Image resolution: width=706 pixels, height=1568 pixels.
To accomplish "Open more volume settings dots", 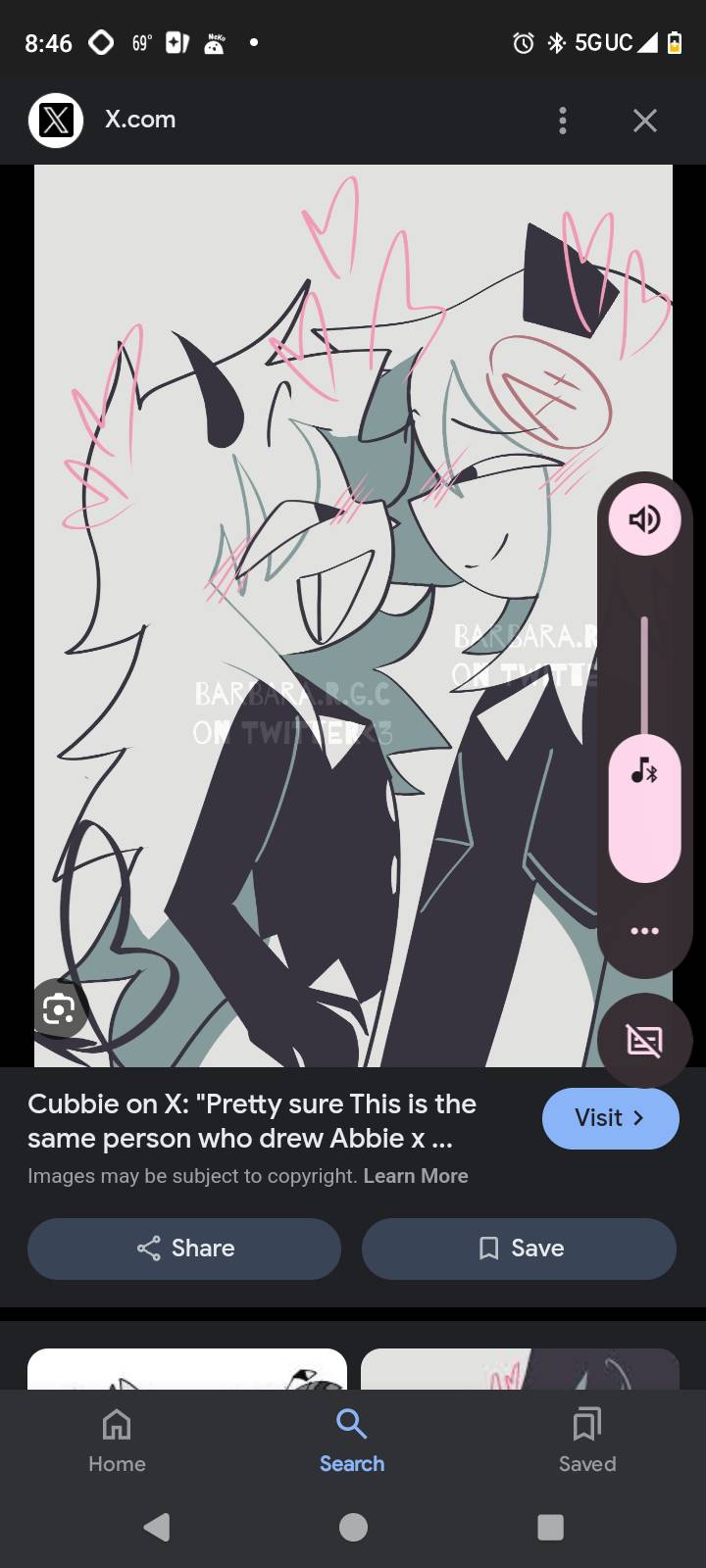I will point(644,931).
